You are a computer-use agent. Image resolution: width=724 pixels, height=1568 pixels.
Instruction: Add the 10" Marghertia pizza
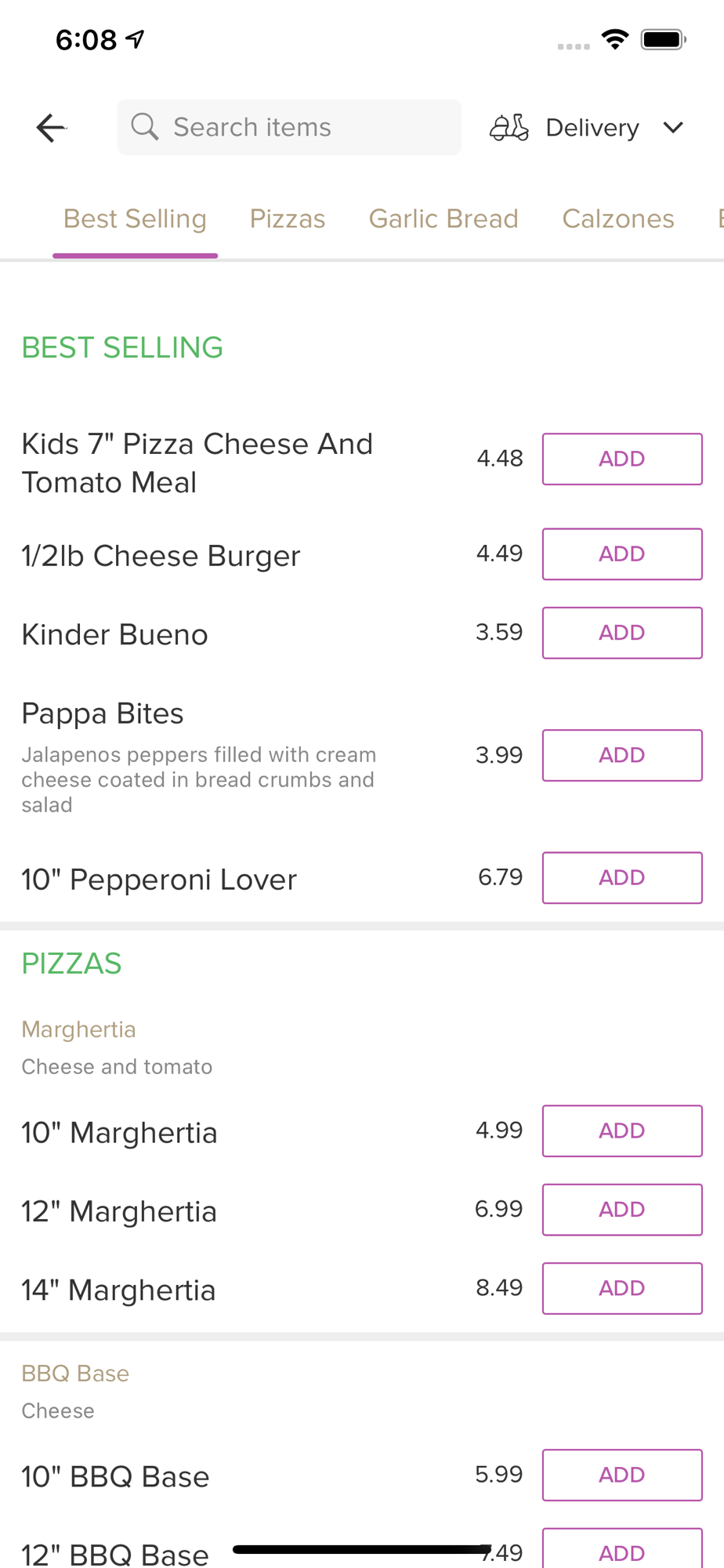[622, 1131]
